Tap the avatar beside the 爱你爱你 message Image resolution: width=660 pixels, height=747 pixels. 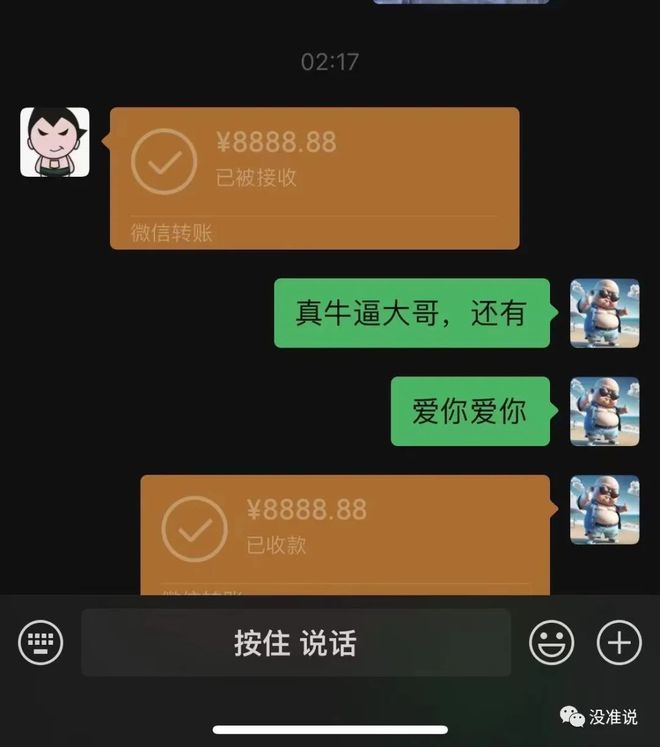(604, 411)
